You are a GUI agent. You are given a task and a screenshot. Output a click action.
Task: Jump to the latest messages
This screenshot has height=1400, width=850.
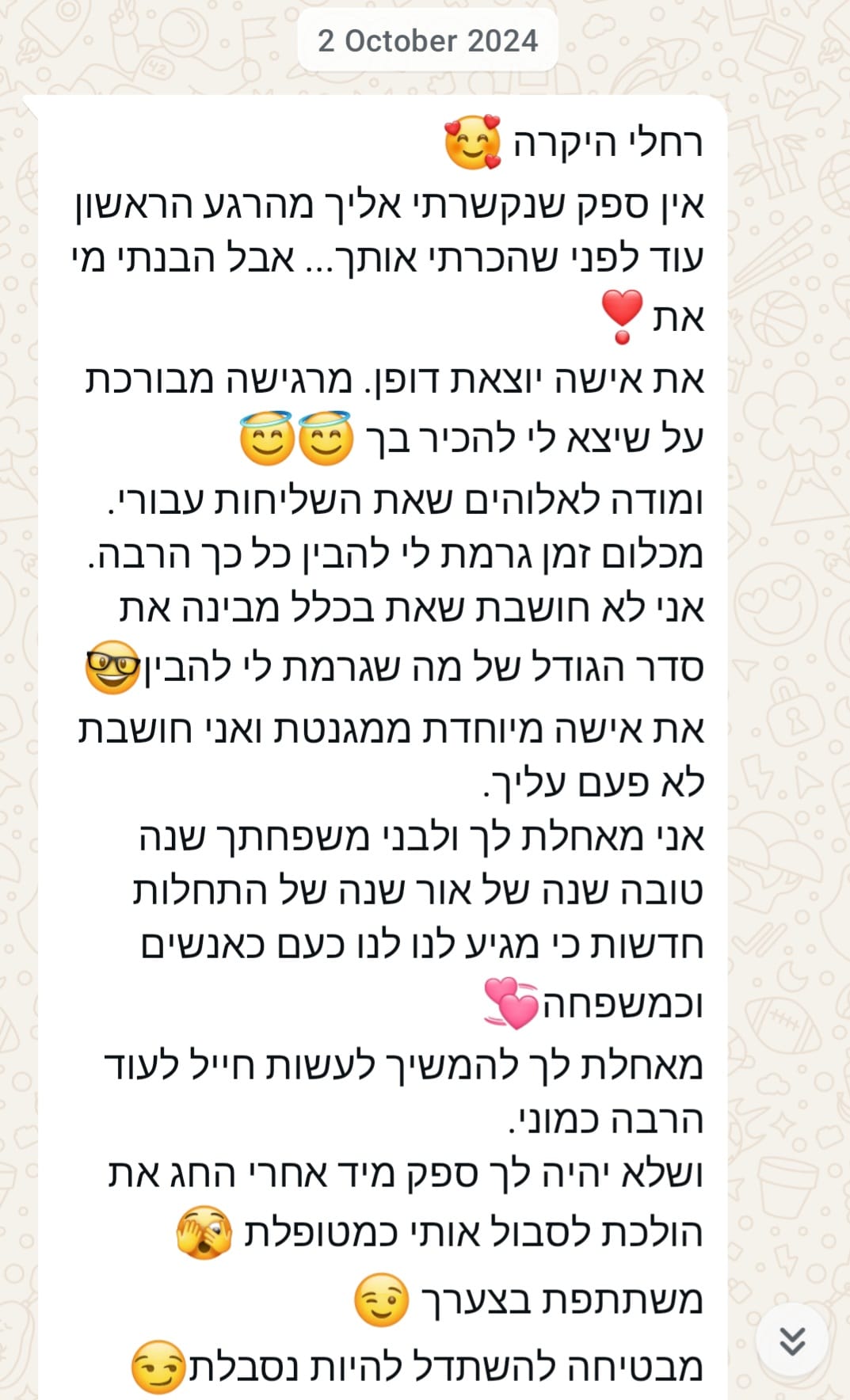(x=791, y=1340)
